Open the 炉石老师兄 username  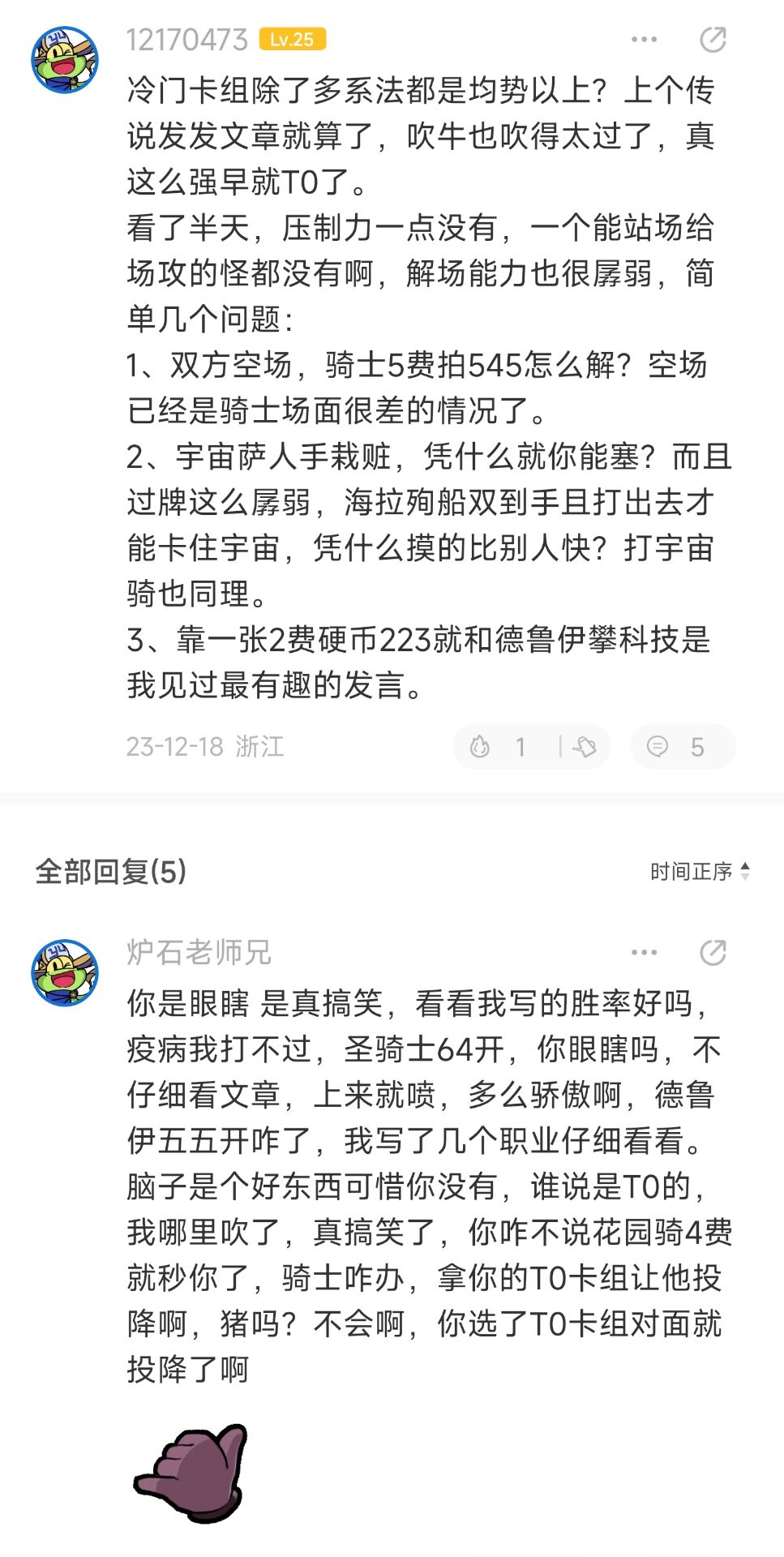click(x=199, y=952)
